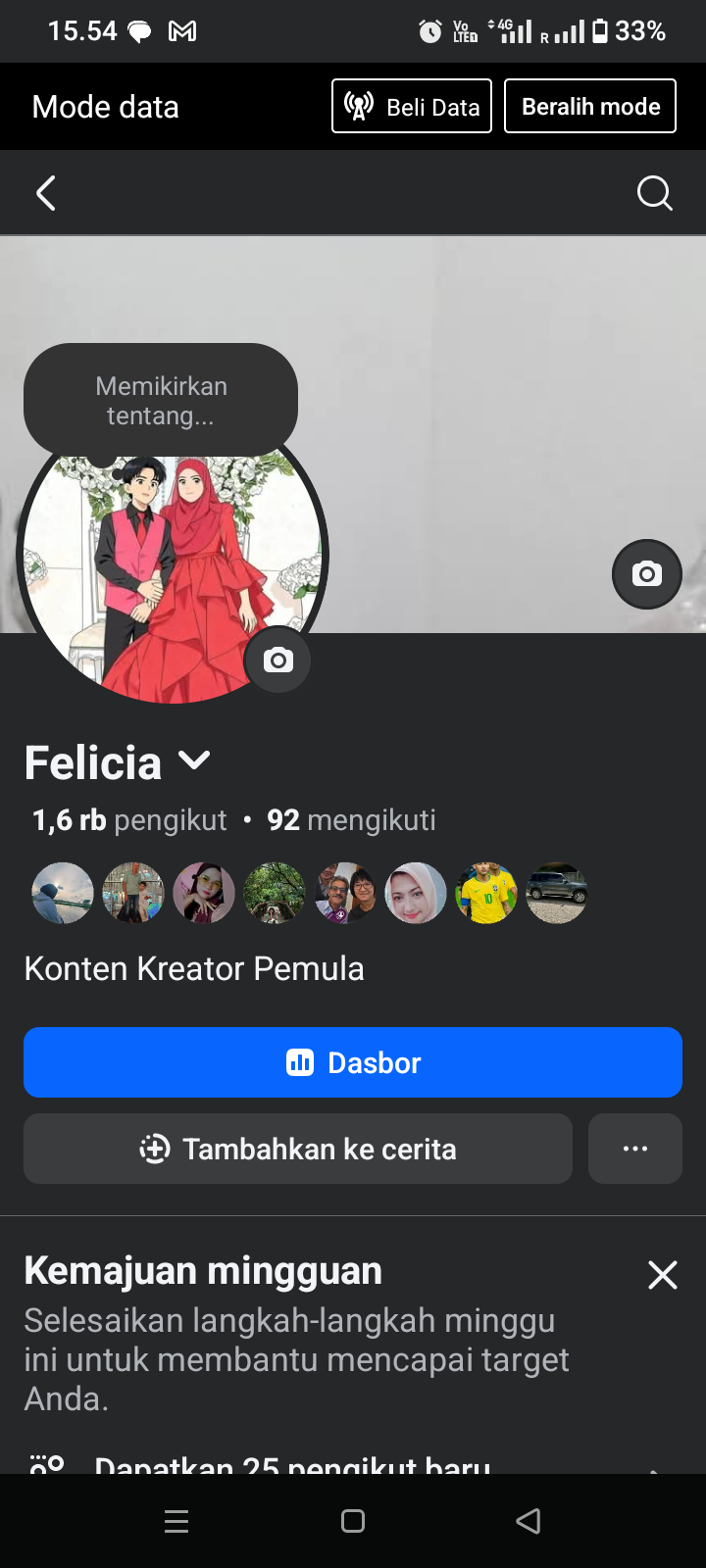The image size is (706, 1568).
Task: View the 1,6 rb pengikut list
Action: point(129,820)
